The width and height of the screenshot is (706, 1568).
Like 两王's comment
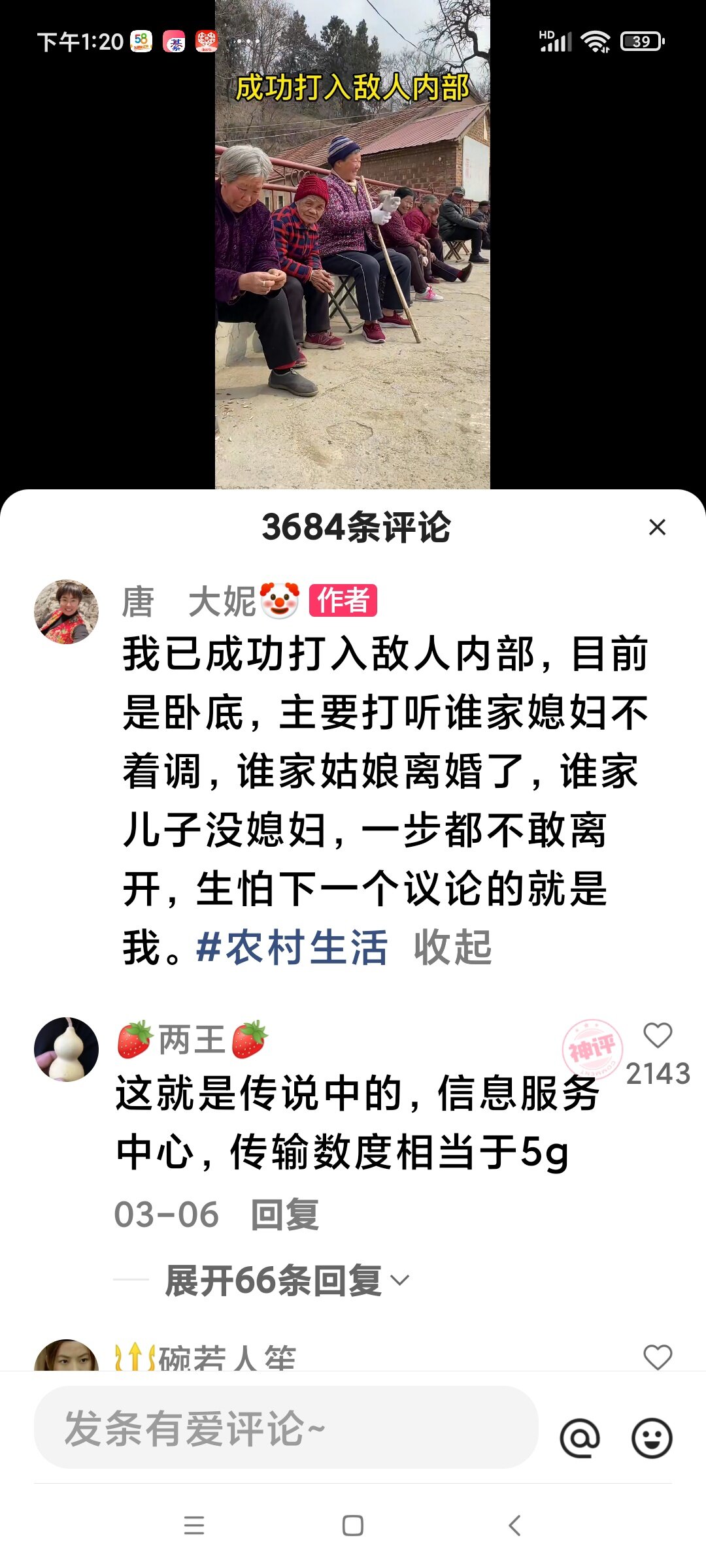[658, 1036]
